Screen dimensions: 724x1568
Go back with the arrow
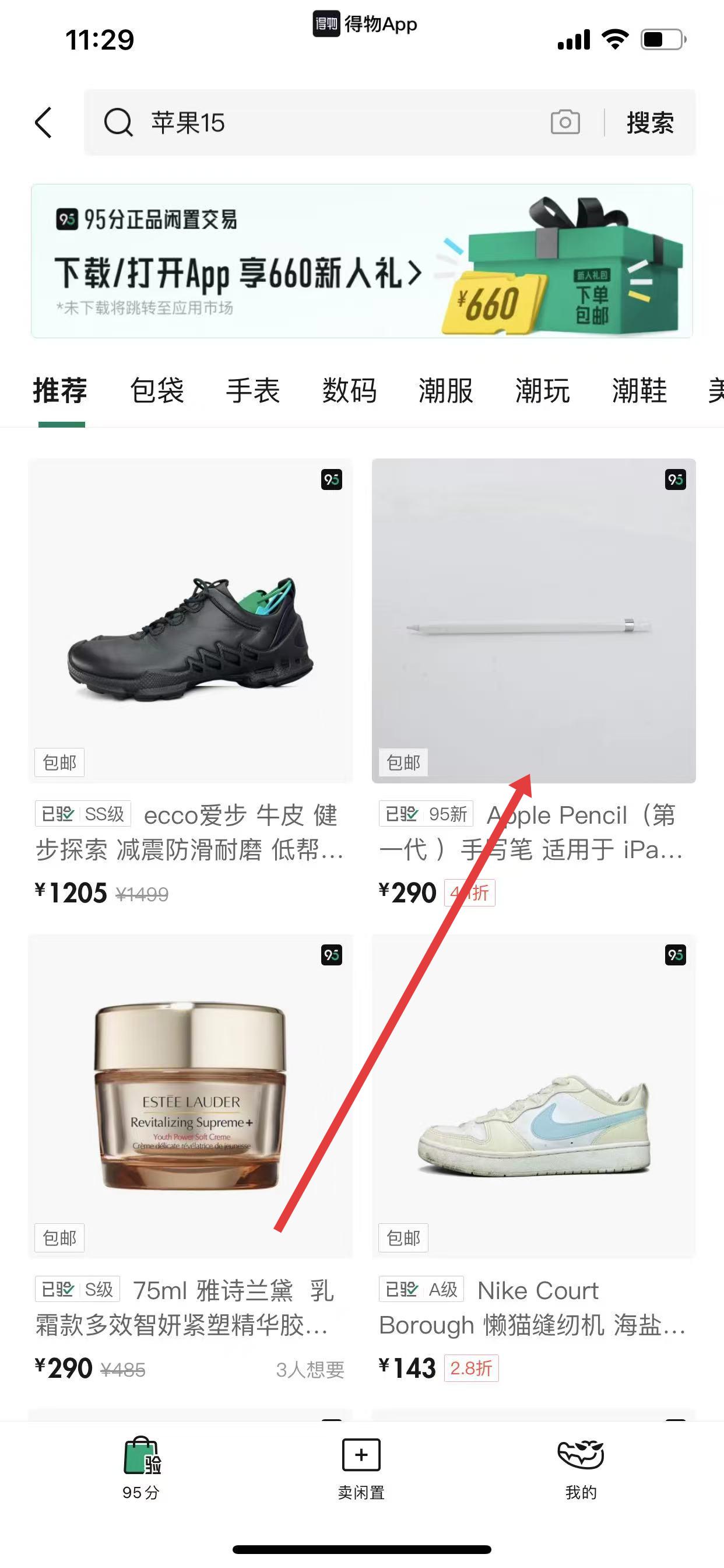pyautogui.click(x=44, y=123)
